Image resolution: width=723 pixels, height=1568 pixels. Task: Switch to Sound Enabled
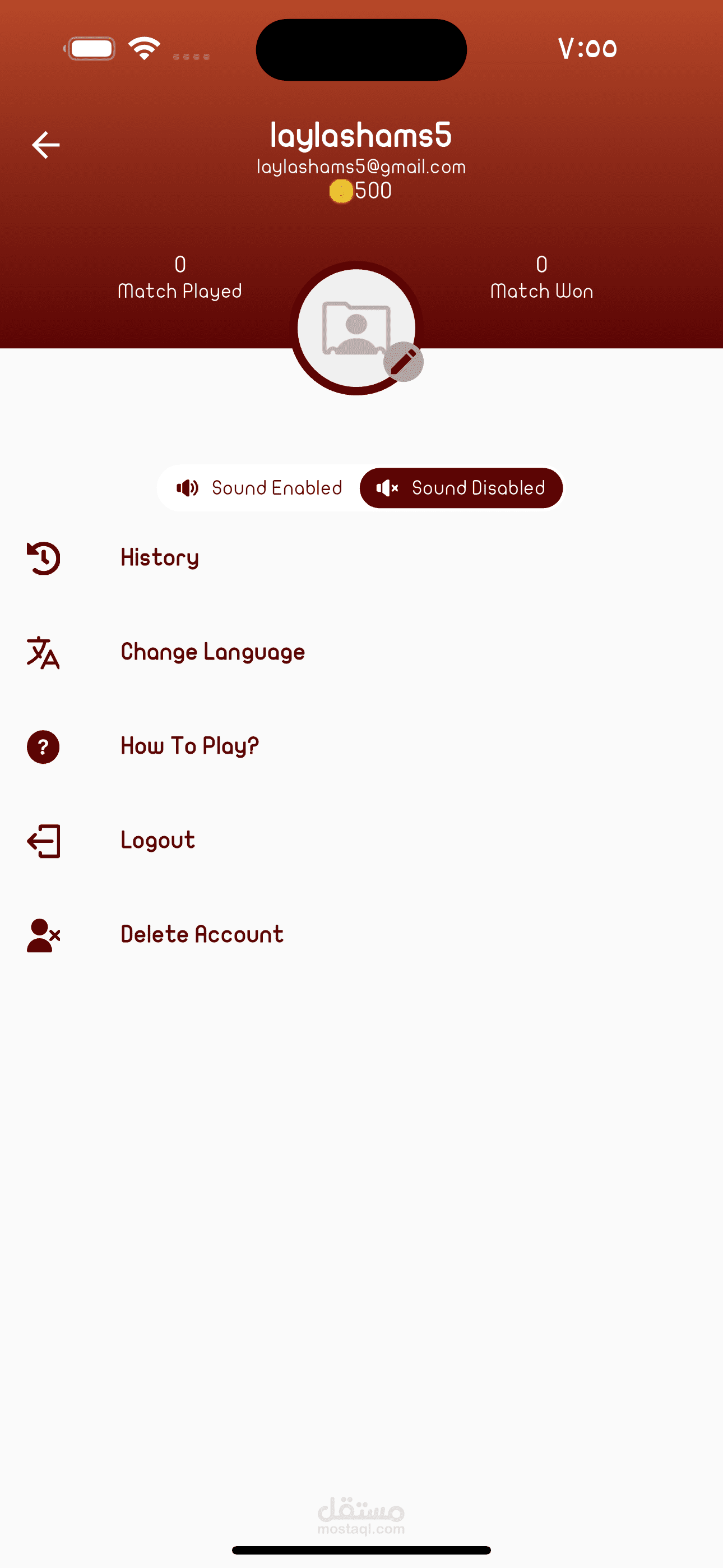[x=258, y=488]
